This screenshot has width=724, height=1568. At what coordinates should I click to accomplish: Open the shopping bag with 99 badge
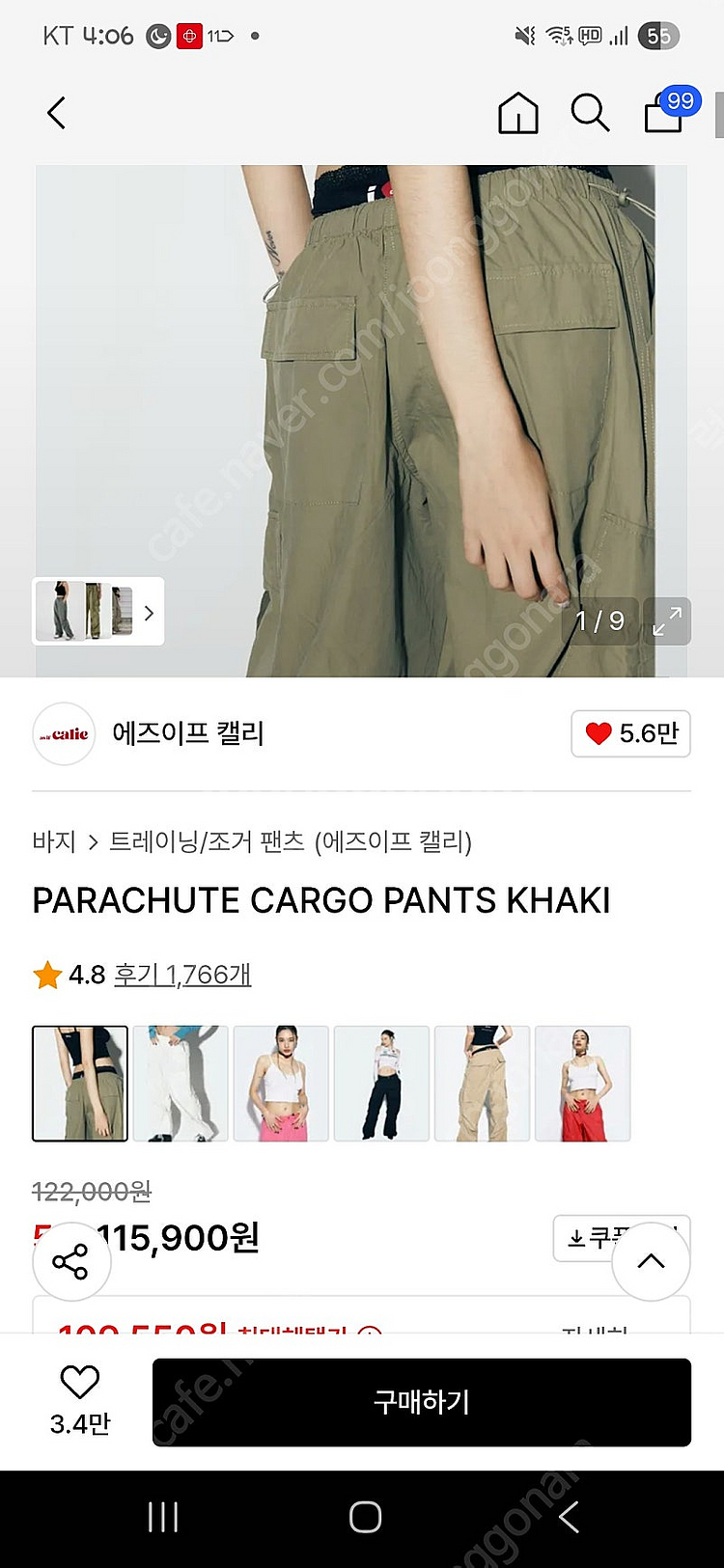[x=666, y=112]
